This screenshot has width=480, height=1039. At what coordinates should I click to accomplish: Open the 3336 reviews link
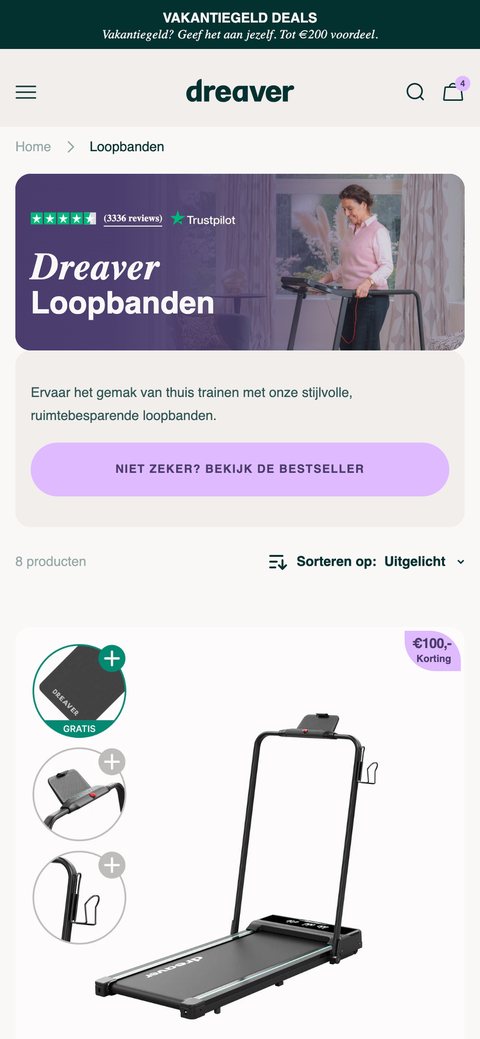pos(133,219)
